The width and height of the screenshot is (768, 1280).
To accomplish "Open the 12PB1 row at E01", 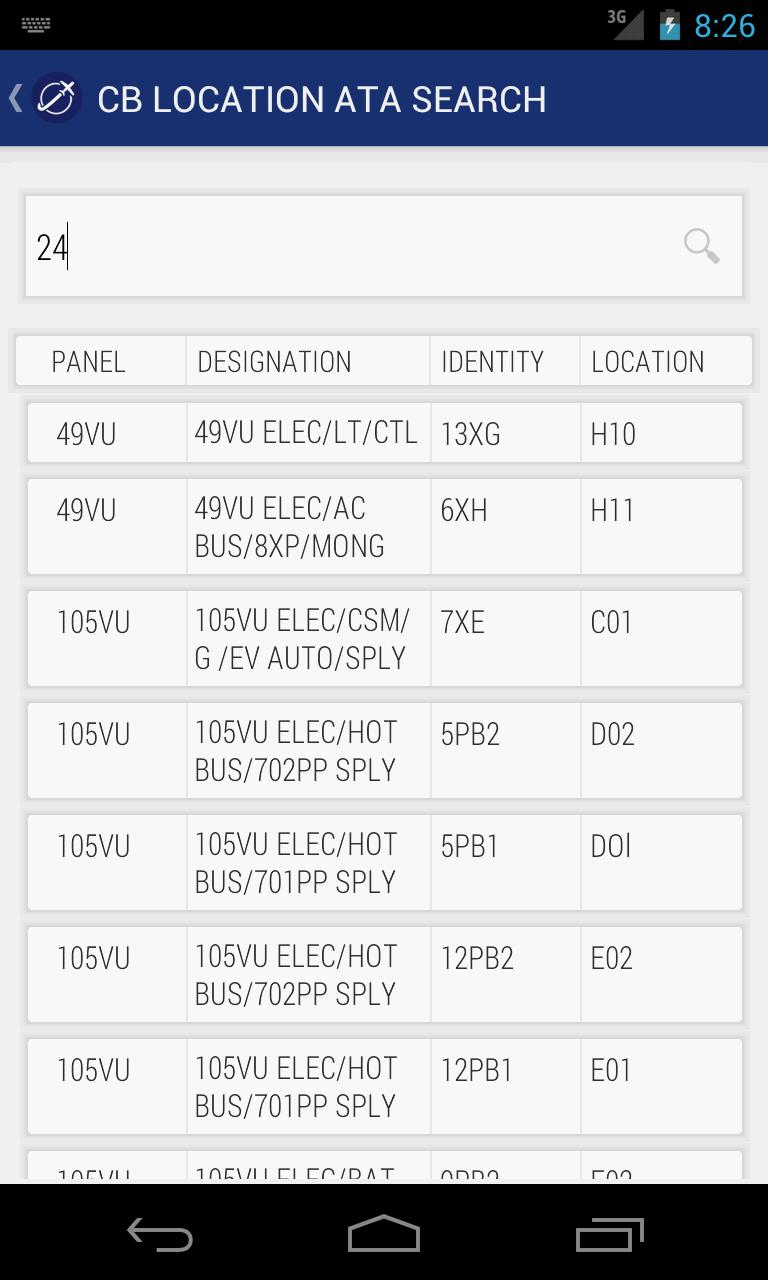I will click(x=384, y=1087).
